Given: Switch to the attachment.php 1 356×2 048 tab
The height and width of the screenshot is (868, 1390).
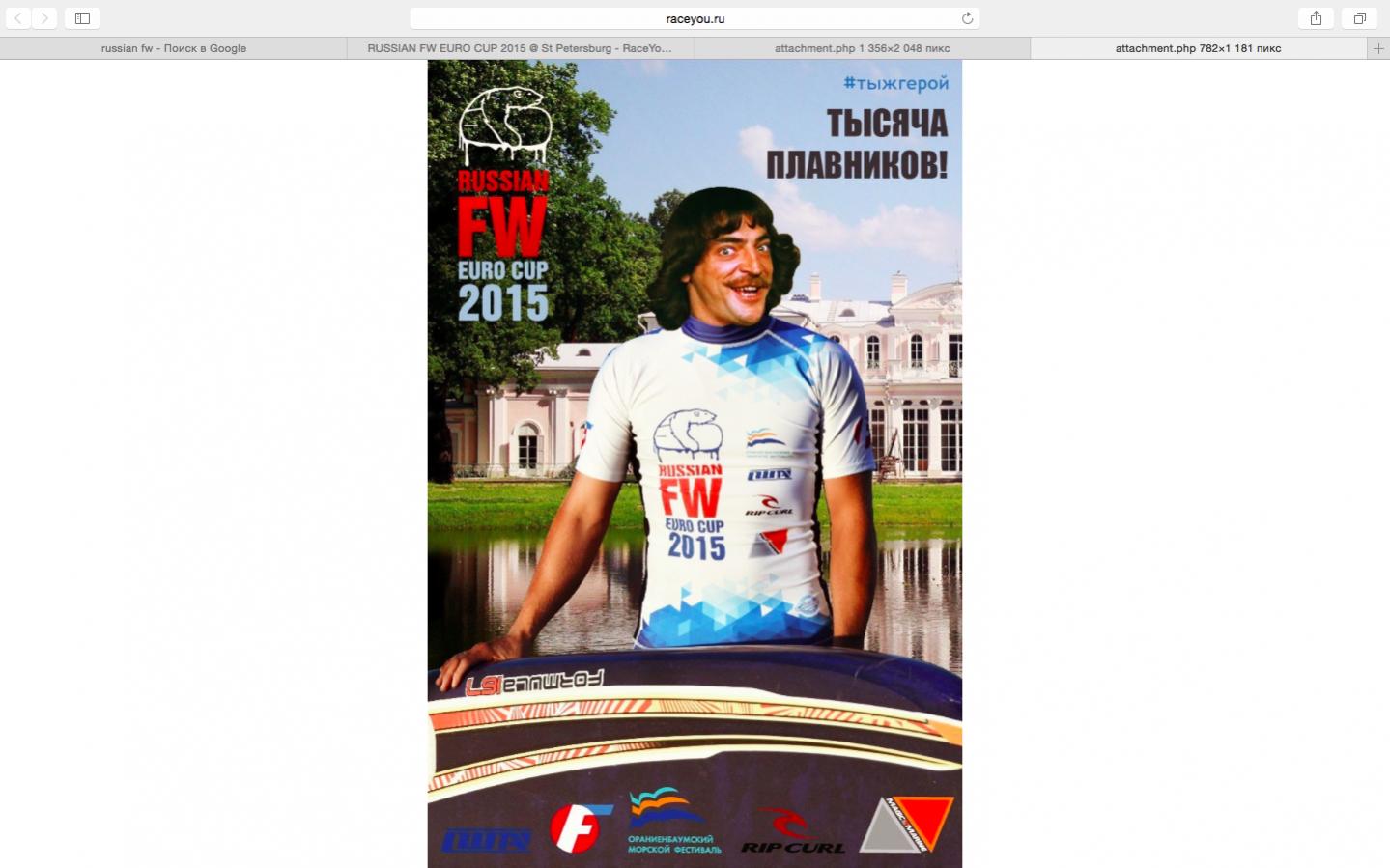Looking at the screenshot, I should click(x=863, y=48).
